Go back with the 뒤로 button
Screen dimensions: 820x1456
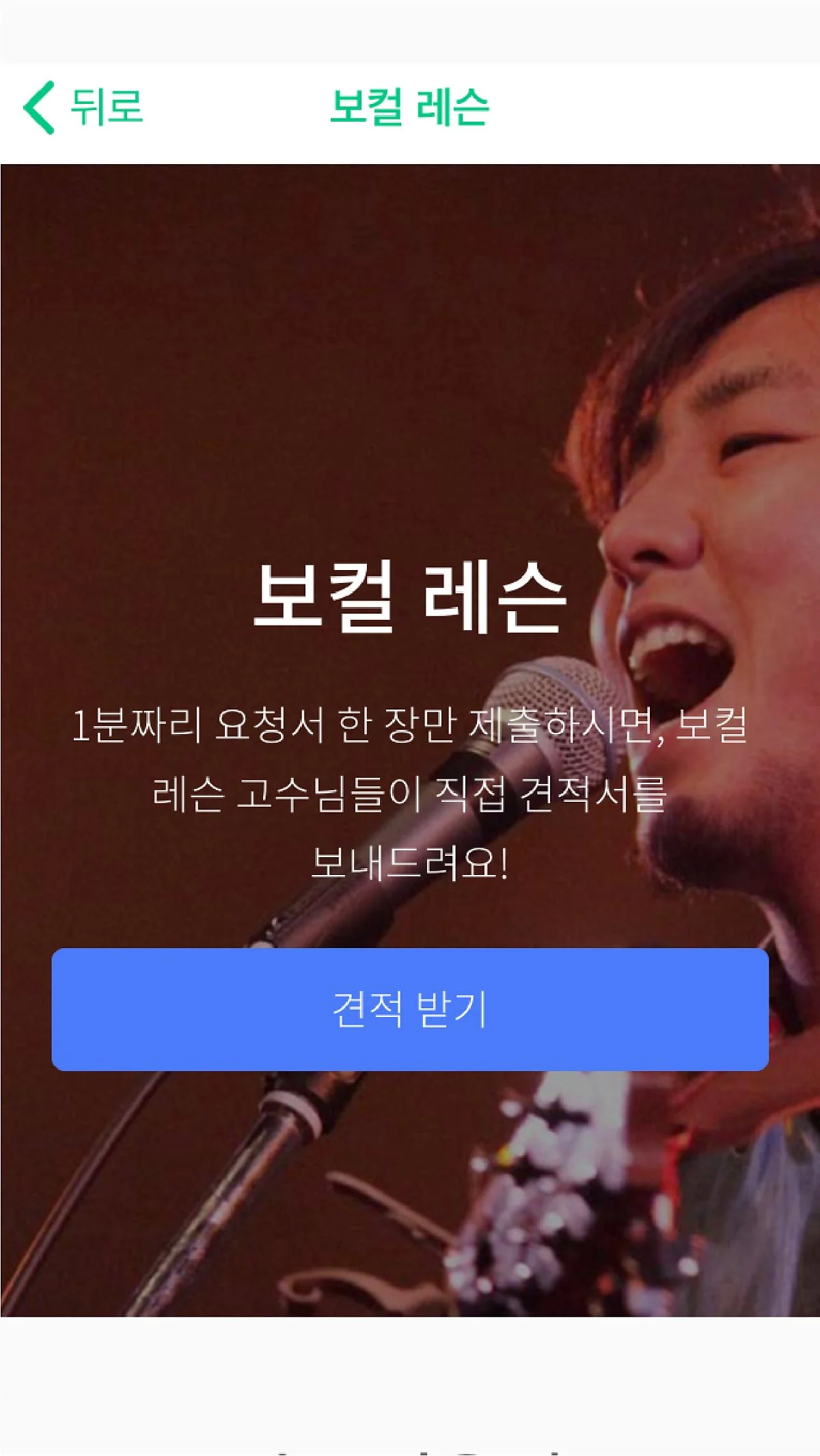coord(83,107)
